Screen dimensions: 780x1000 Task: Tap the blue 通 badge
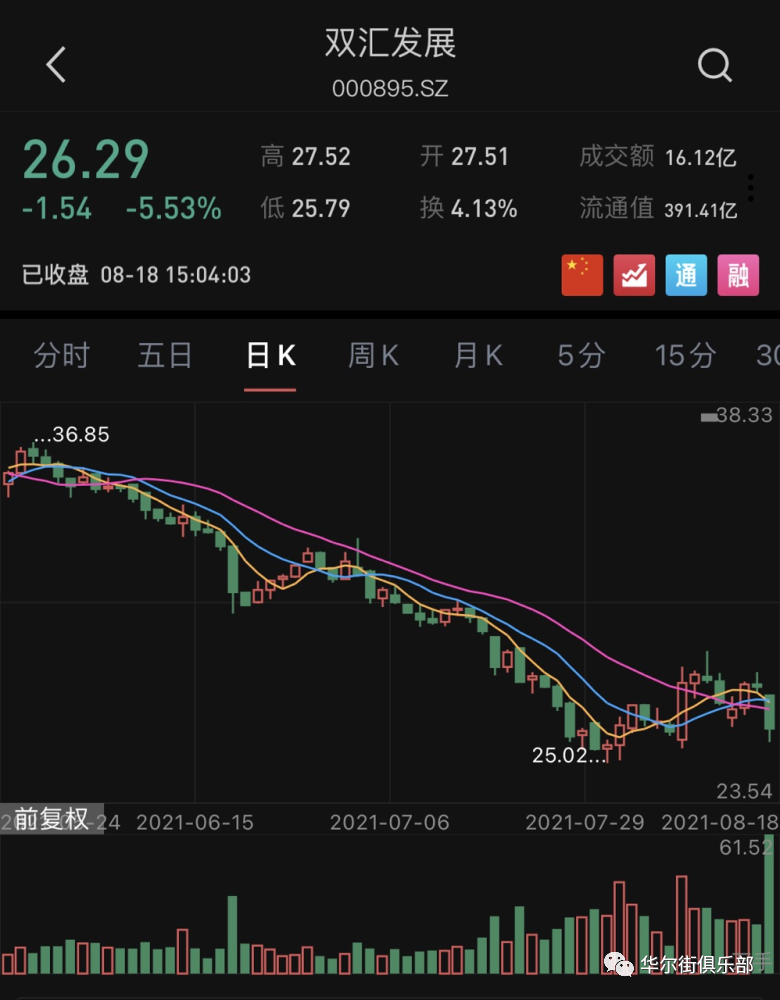(686, 275)
